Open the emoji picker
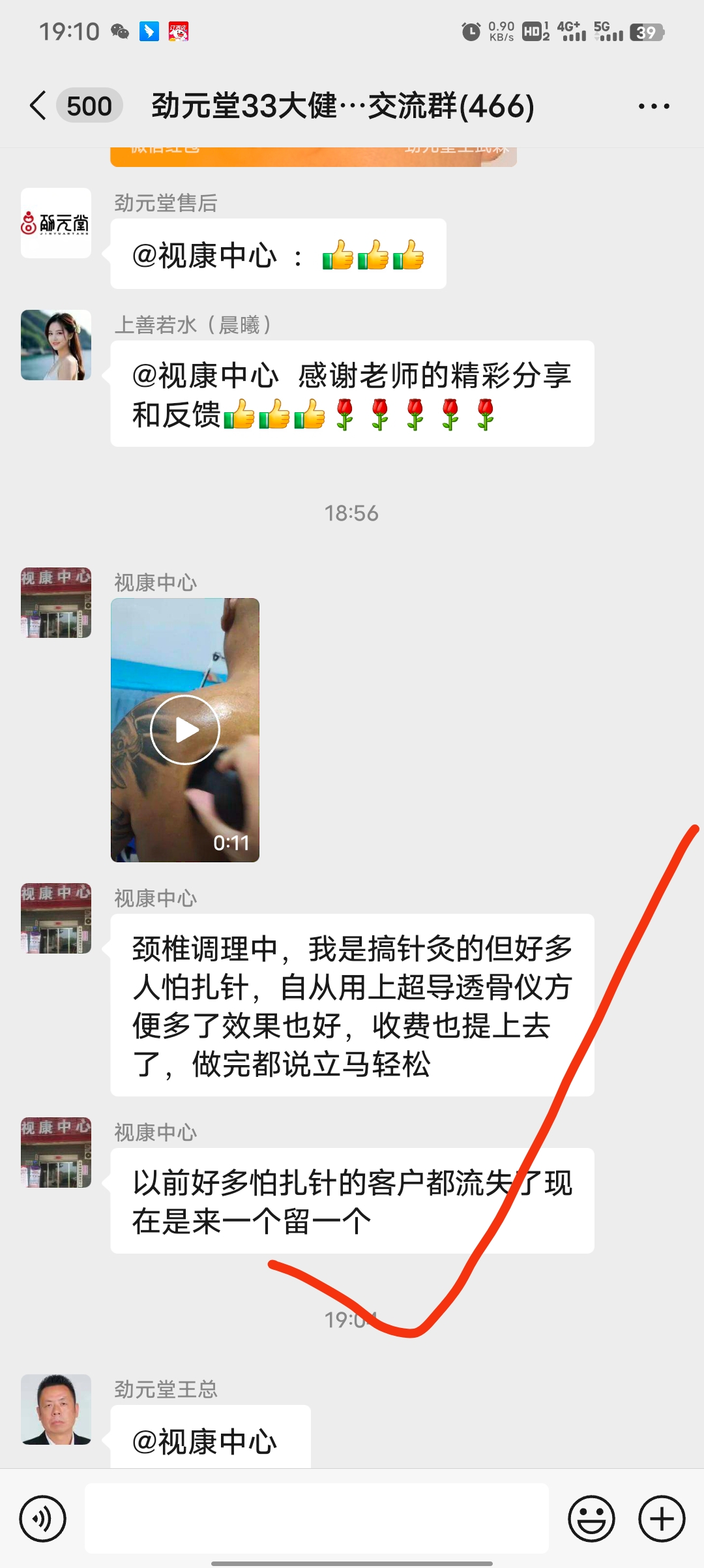This screenshot has width=704, height=1568. click(591, 1518)
